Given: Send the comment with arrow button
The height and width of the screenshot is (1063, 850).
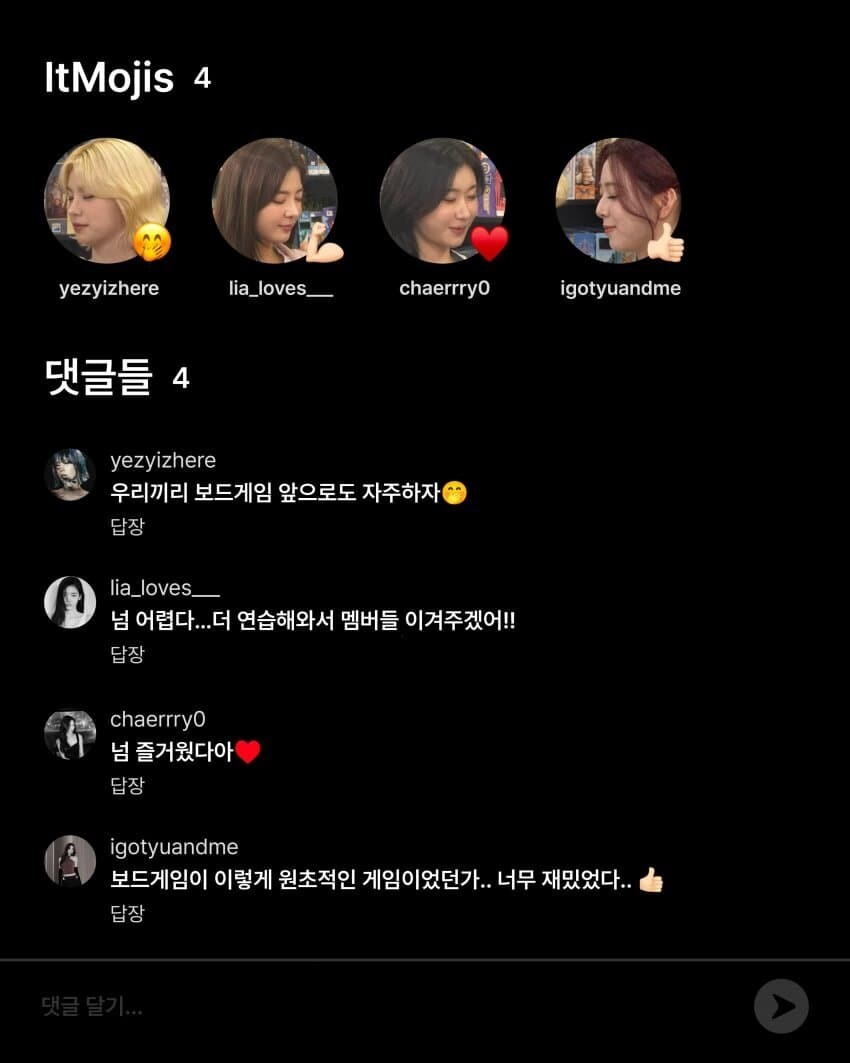Looking at the screenshot, I should (x=781, y=1006).
